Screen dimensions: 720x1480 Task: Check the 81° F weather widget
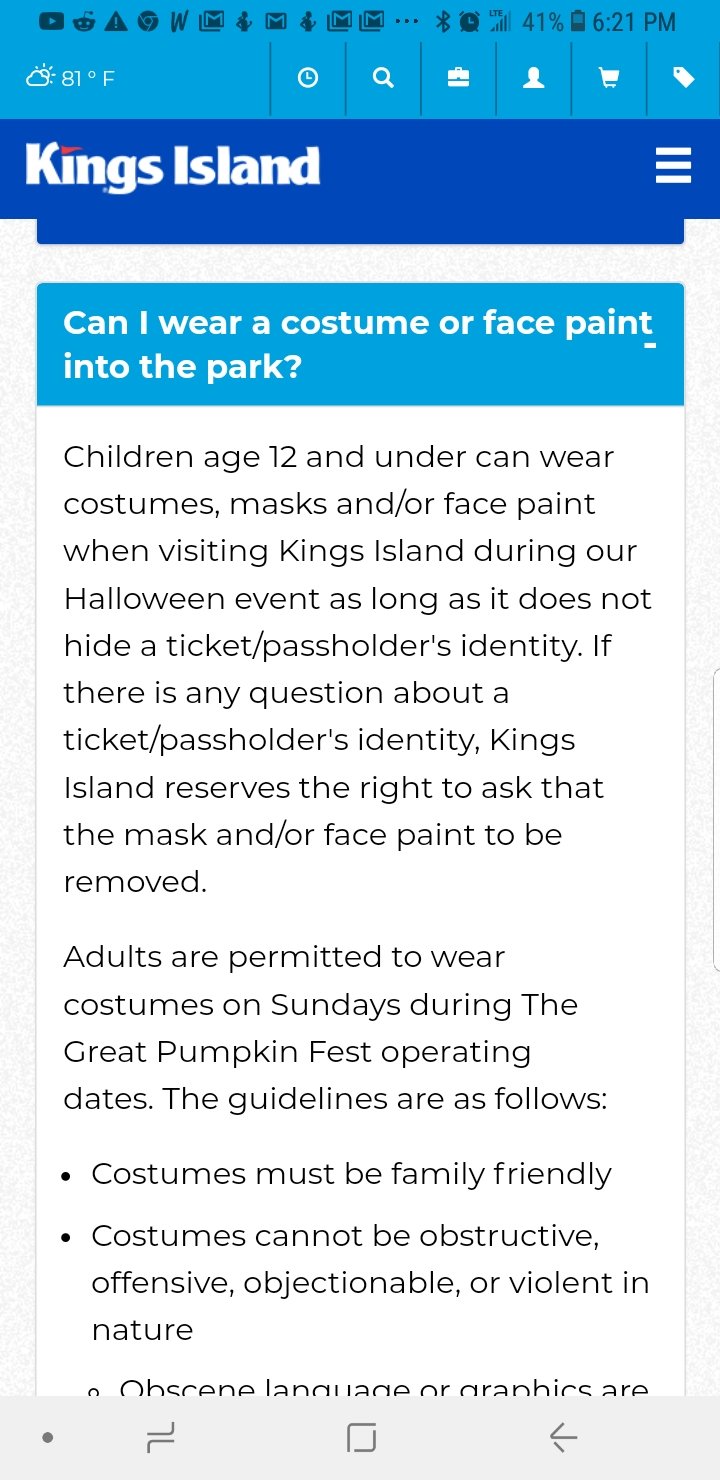pyautogui.click(x=71, y=78)
